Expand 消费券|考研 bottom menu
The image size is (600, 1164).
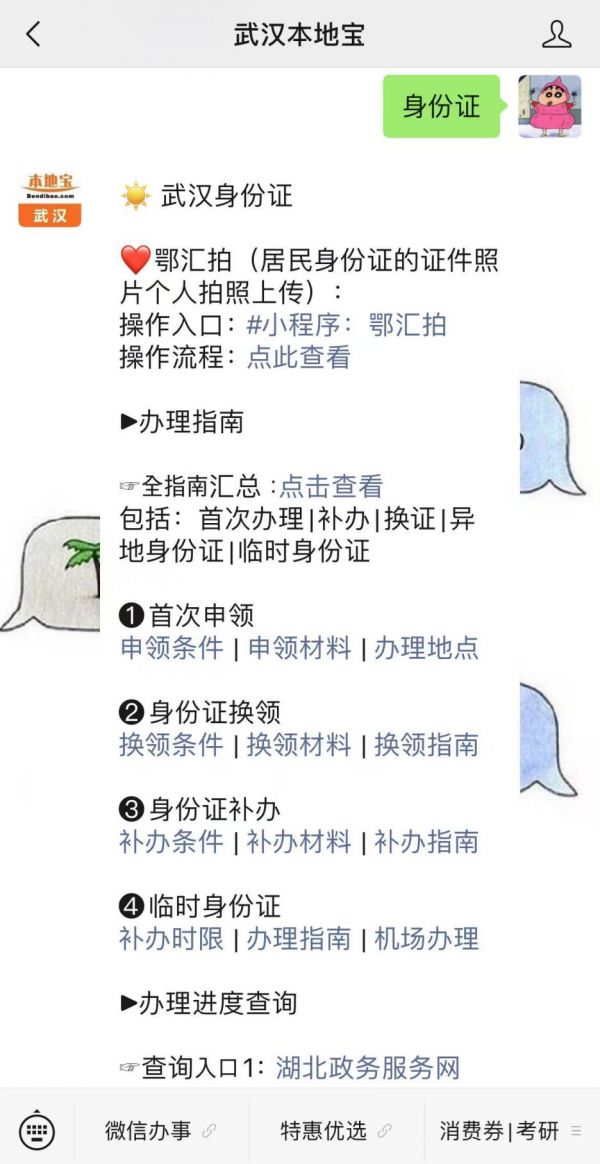pyautogui.click(x=510, y=1131)
